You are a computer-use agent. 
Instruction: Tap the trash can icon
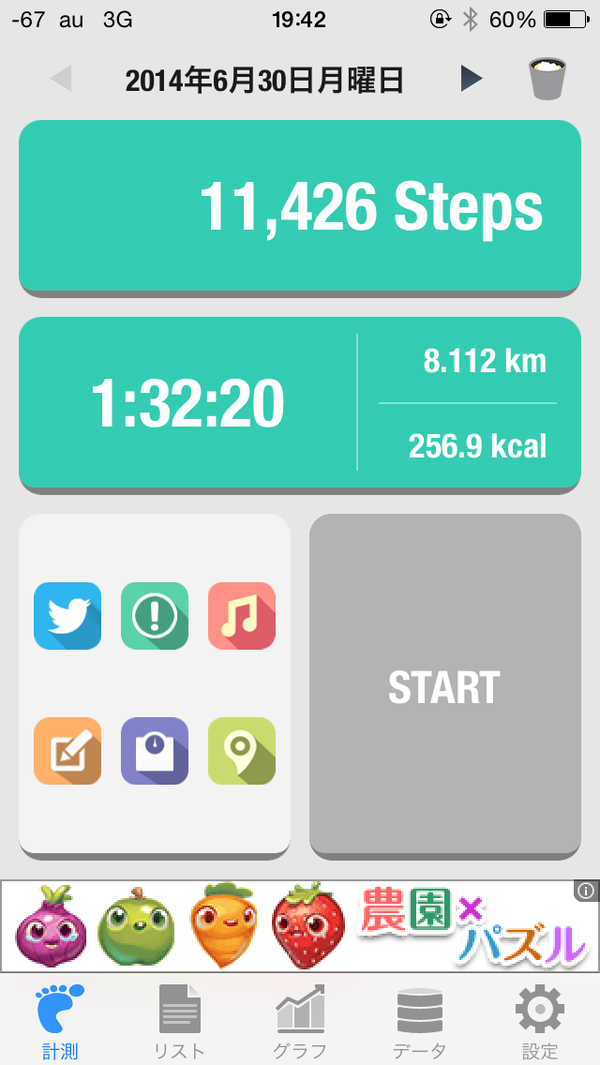(x=546, y=79)
